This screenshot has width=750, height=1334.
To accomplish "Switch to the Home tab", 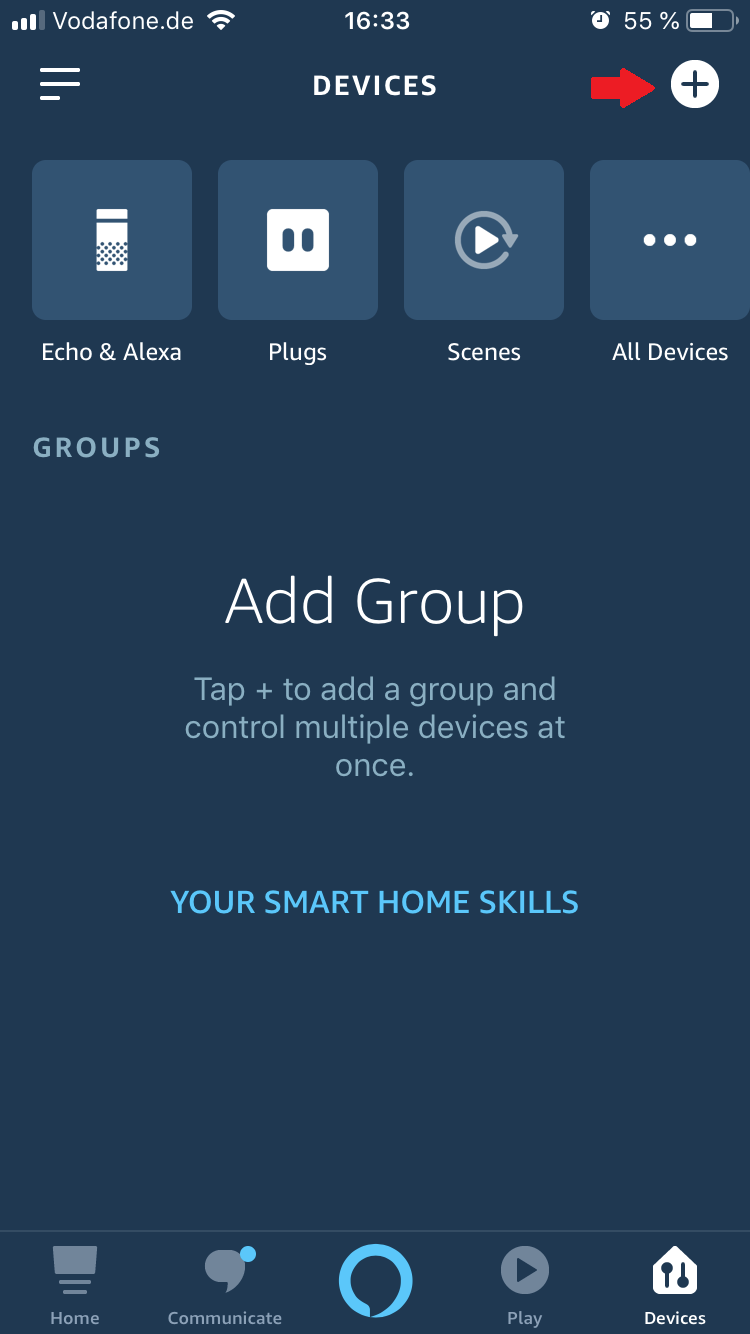I will pyautogui.click(x=75, y=1284).
